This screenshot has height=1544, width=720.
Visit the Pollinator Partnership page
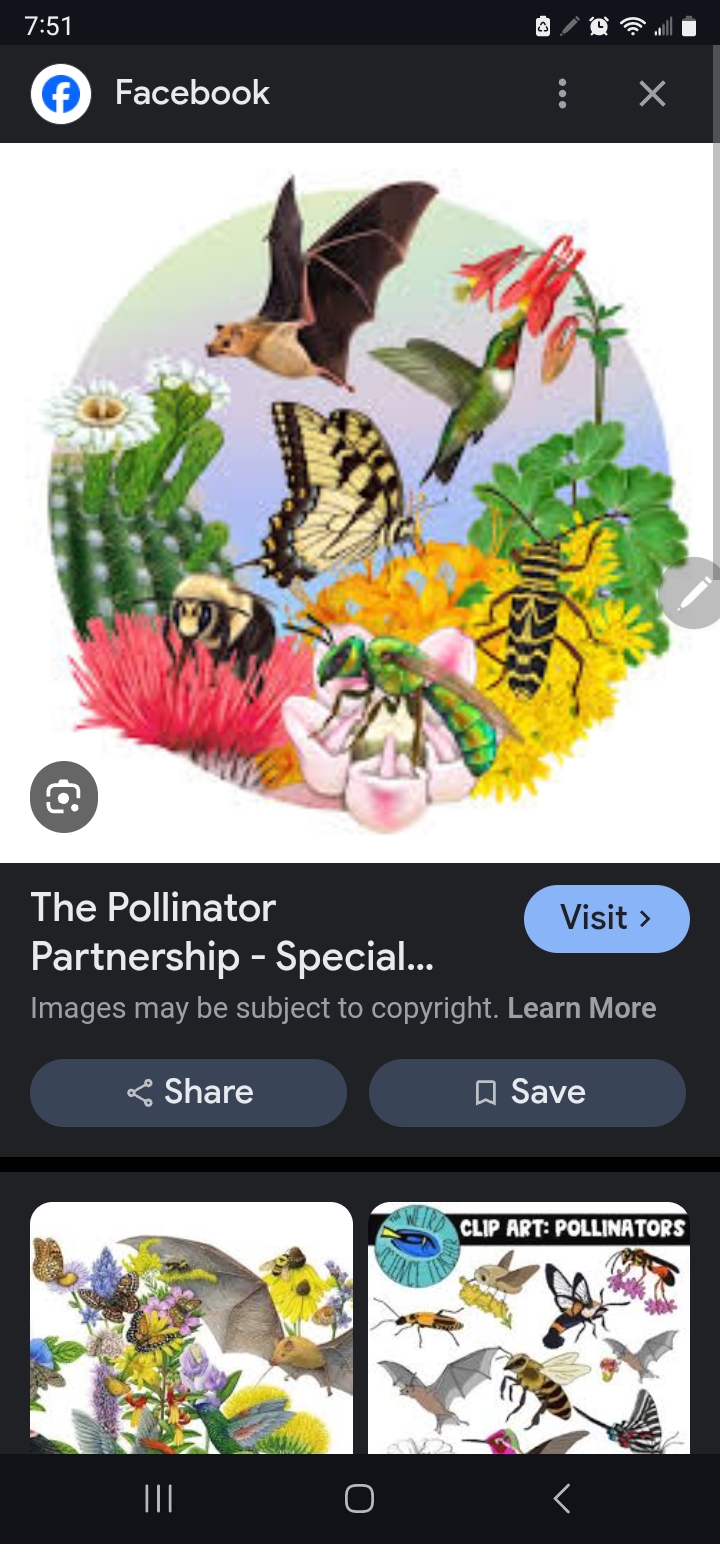click(x=606, y=918)
